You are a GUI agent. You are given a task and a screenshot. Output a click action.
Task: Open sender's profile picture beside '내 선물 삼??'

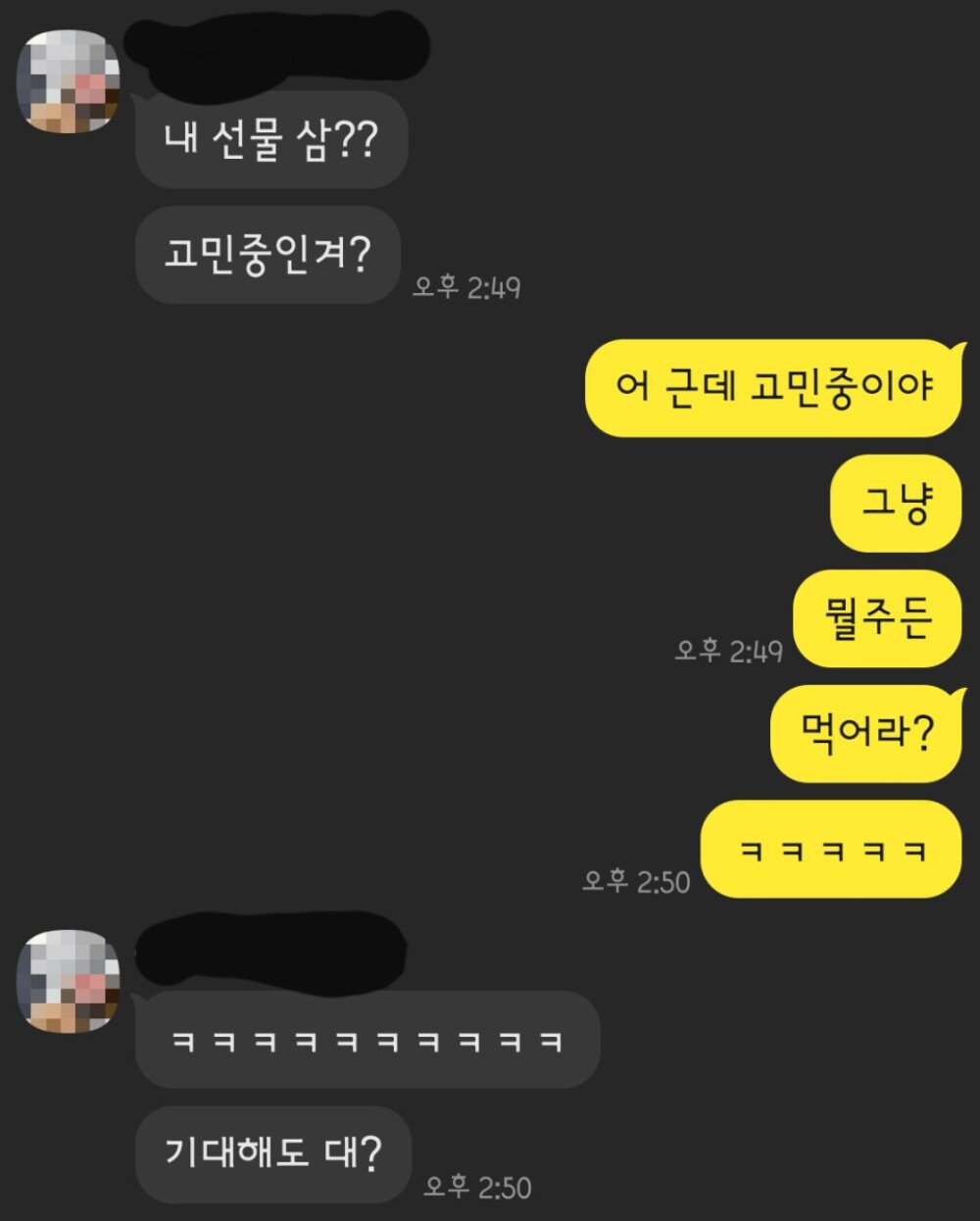coord(70,82)
